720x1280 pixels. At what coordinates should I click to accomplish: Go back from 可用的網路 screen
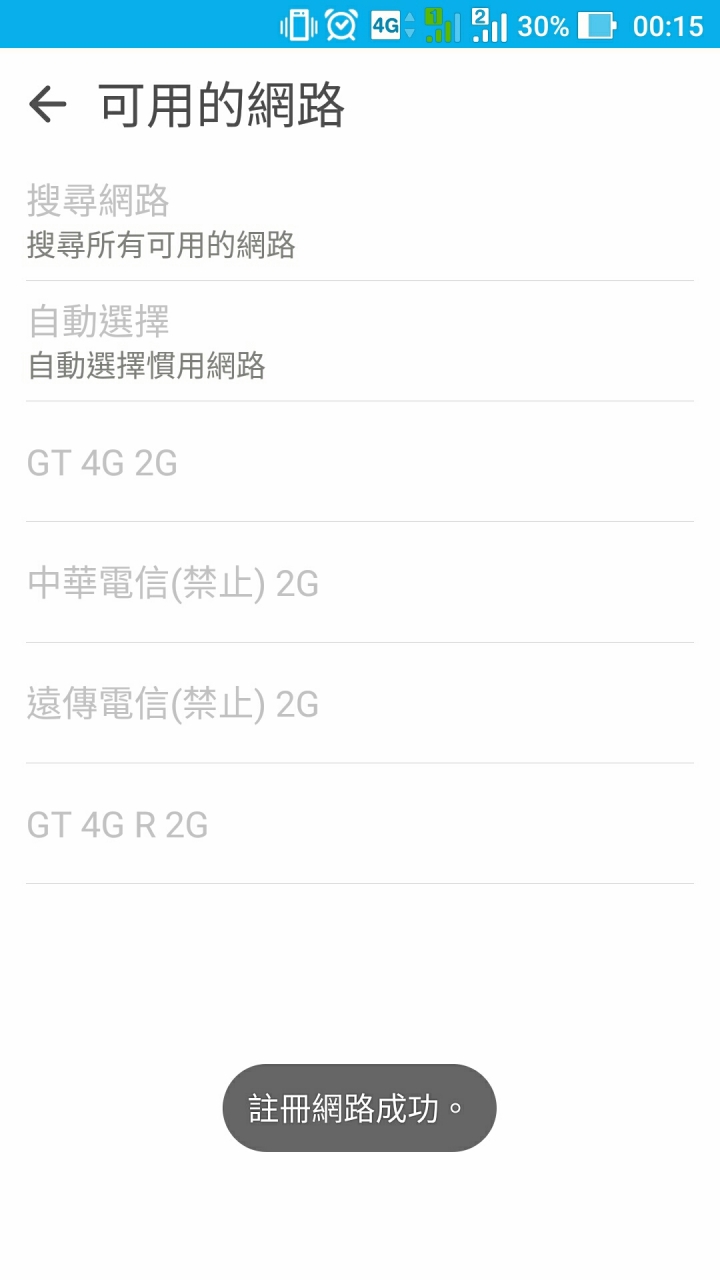[x=47, y=104]
